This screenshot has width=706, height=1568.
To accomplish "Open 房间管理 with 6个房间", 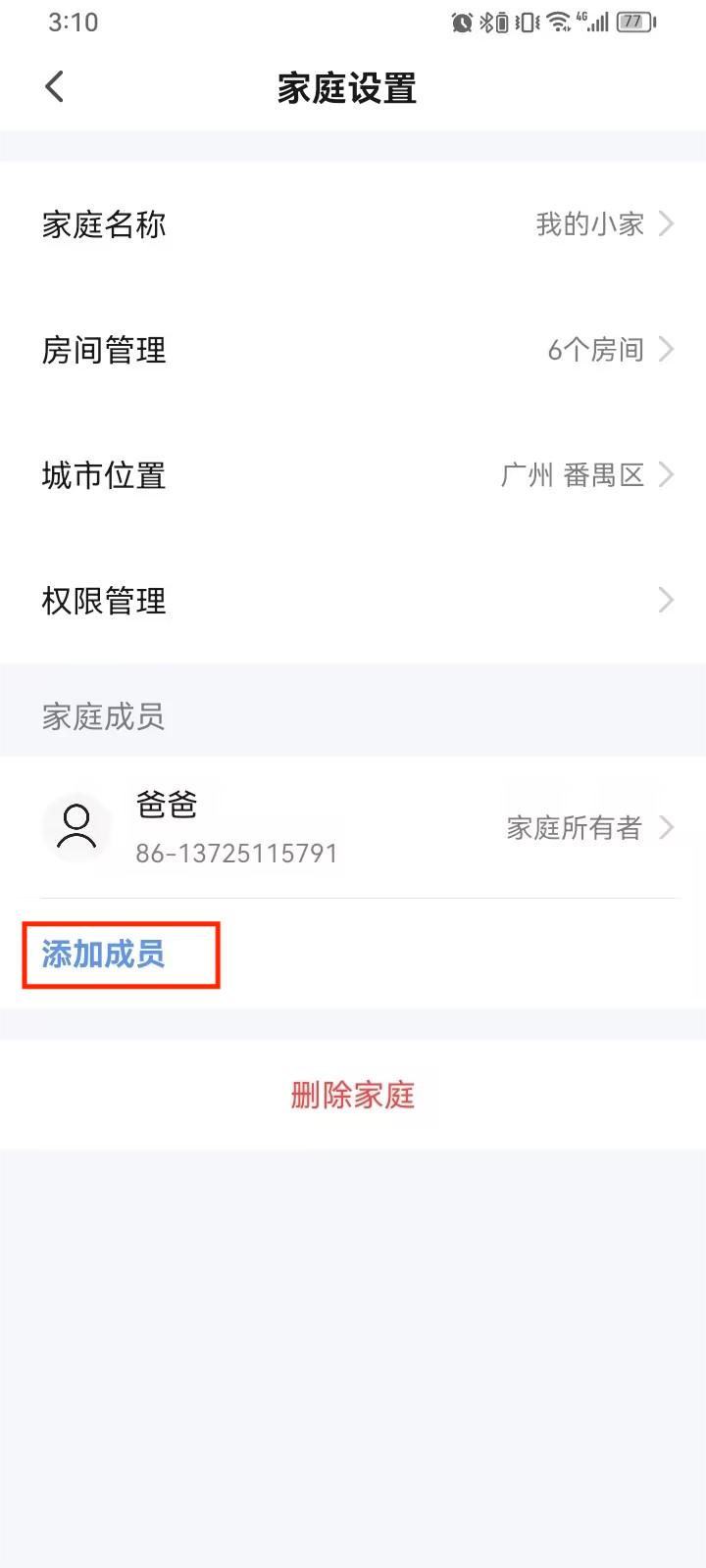I will (353, 350).
